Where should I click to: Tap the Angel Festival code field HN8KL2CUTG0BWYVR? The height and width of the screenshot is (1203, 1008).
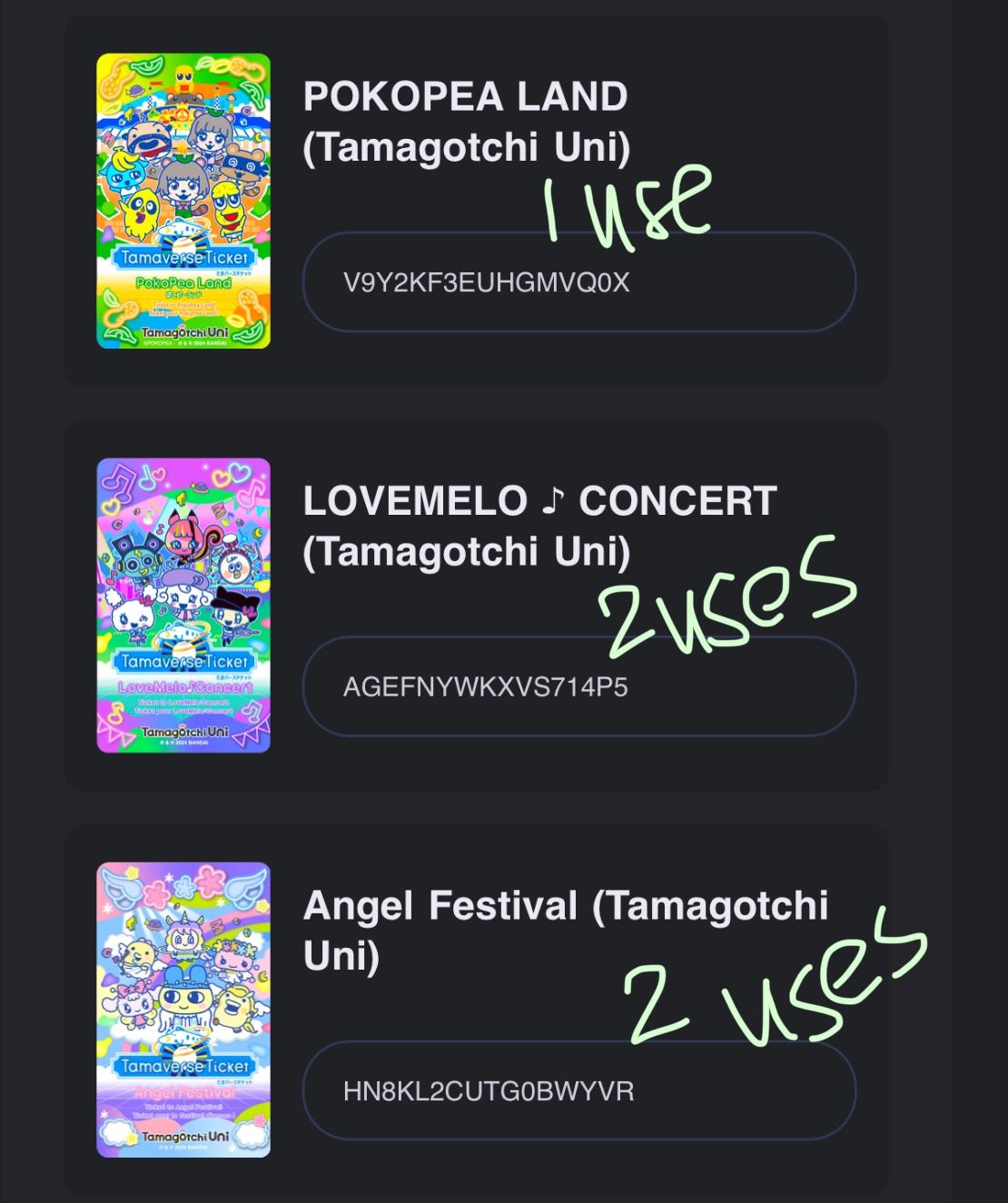pos(578,1090)
